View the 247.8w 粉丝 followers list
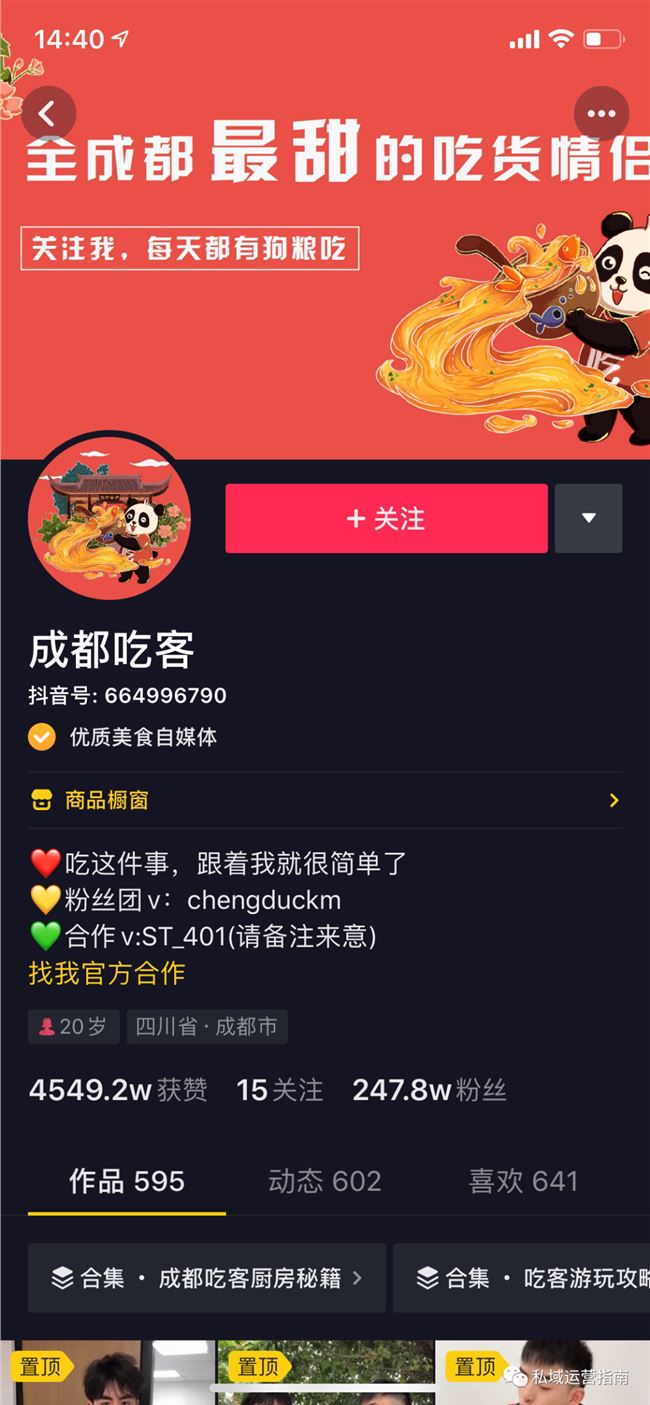Screen dimensions: 650x1405 [x=429, y=1090]
